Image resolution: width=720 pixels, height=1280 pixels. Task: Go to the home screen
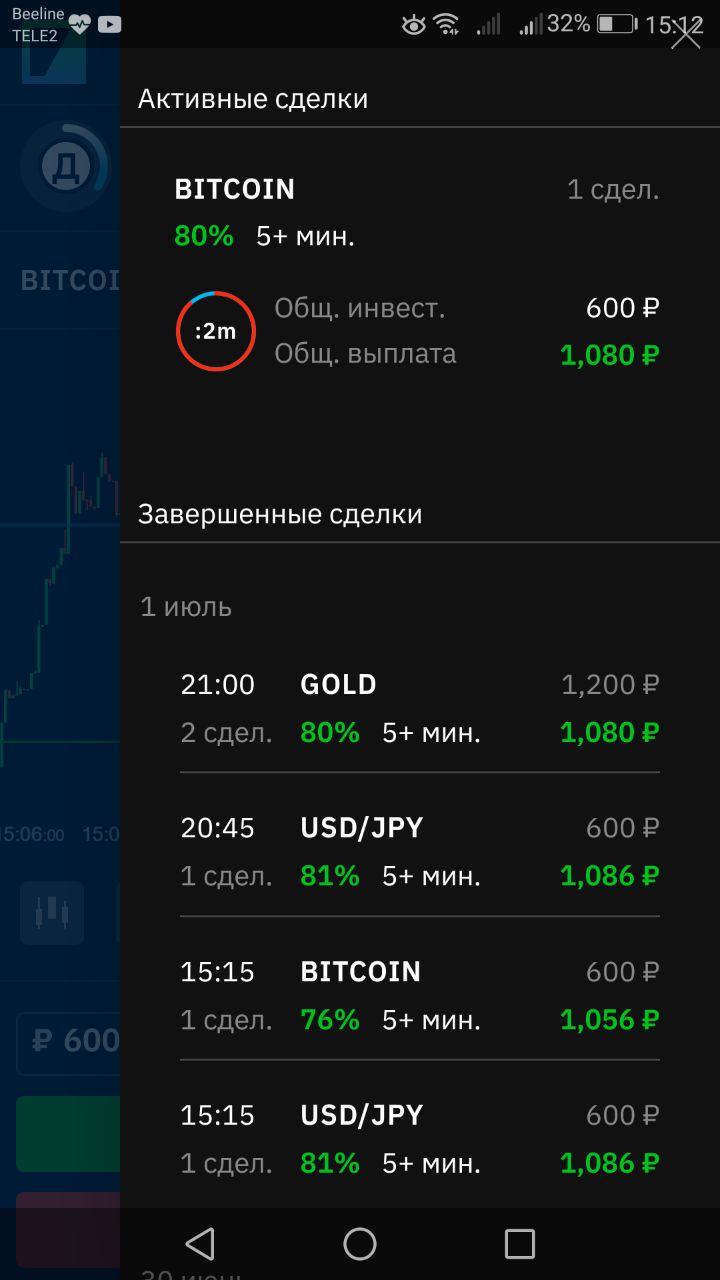(360, 1244)
